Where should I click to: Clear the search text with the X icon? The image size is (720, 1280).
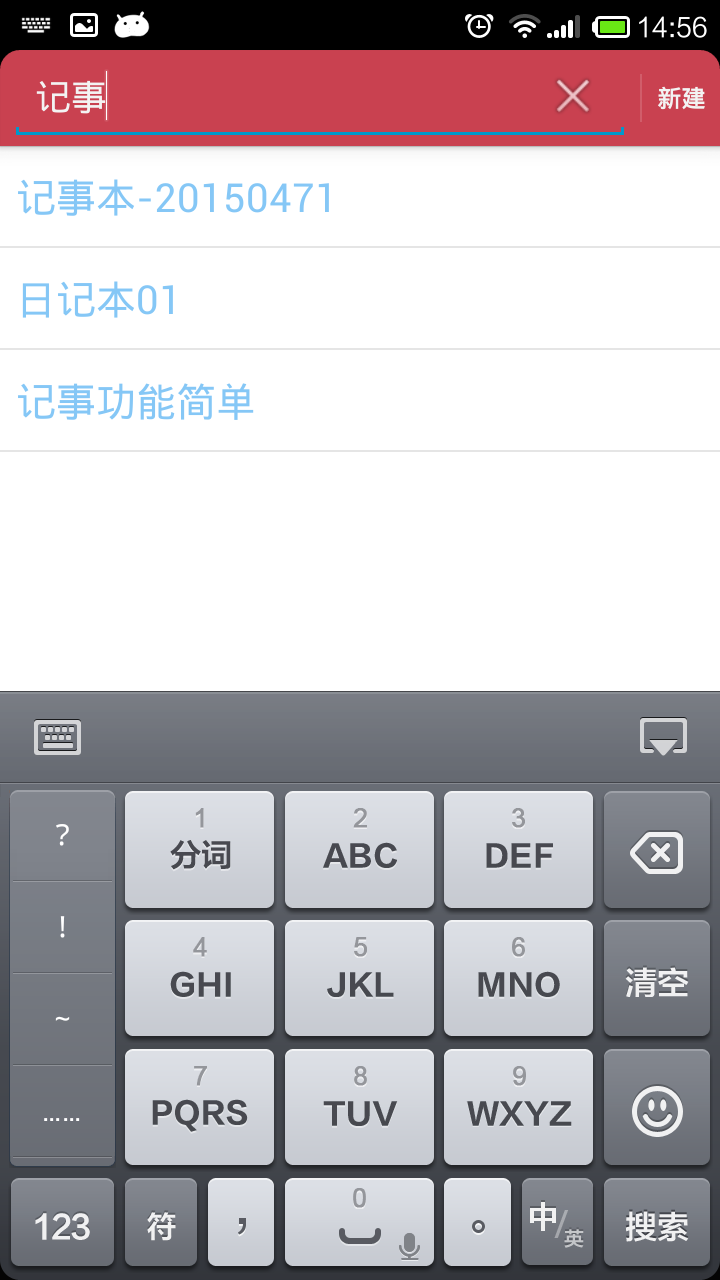(x=572, y=97)
